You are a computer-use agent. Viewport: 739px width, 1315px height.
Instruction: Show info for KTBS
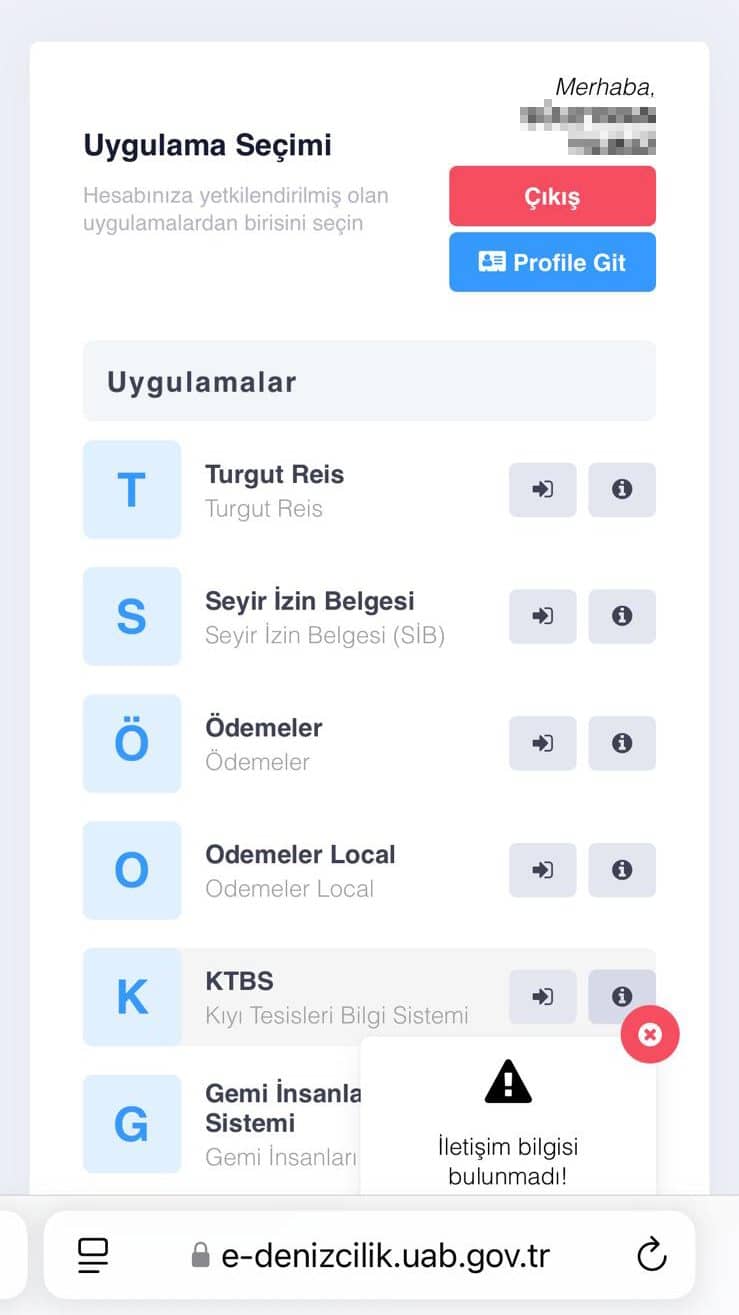coord(622,996)
